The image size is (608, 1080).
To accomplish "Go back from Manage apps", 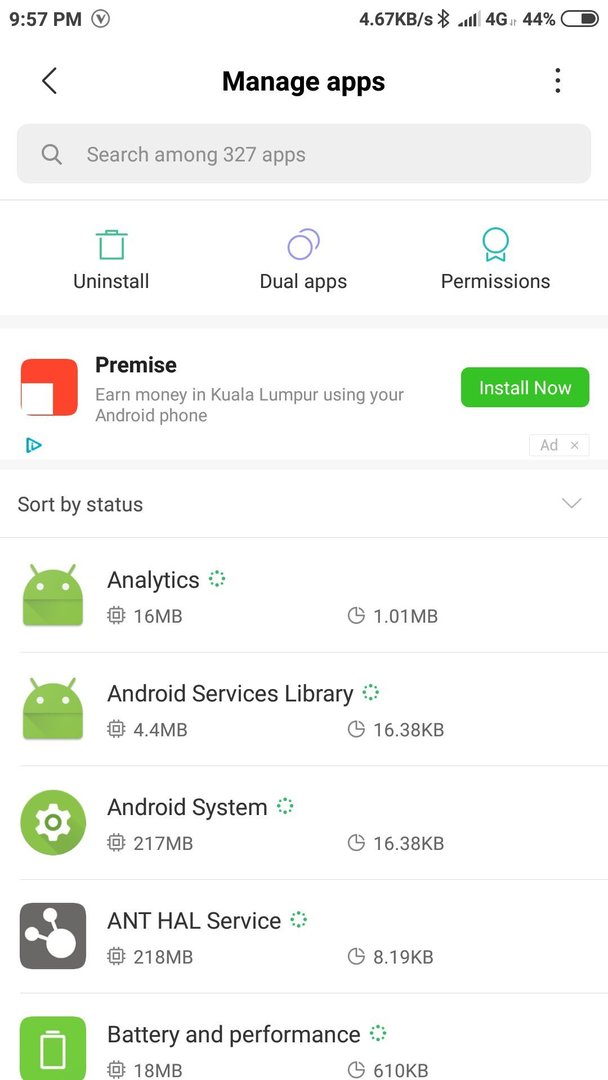I will (49, 81).
